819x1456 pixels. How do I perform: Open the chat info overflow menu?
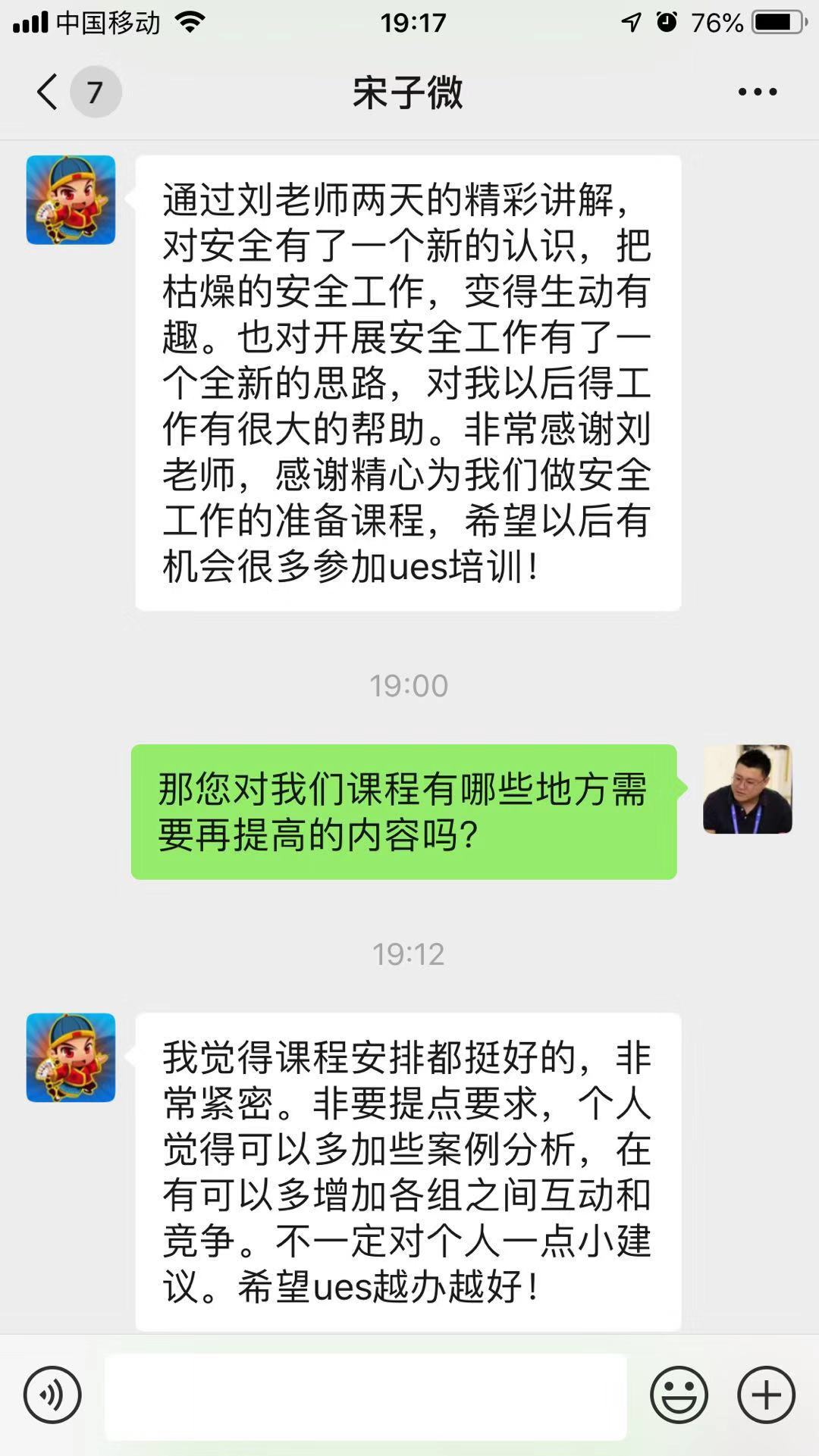click(x=757, y=92)
